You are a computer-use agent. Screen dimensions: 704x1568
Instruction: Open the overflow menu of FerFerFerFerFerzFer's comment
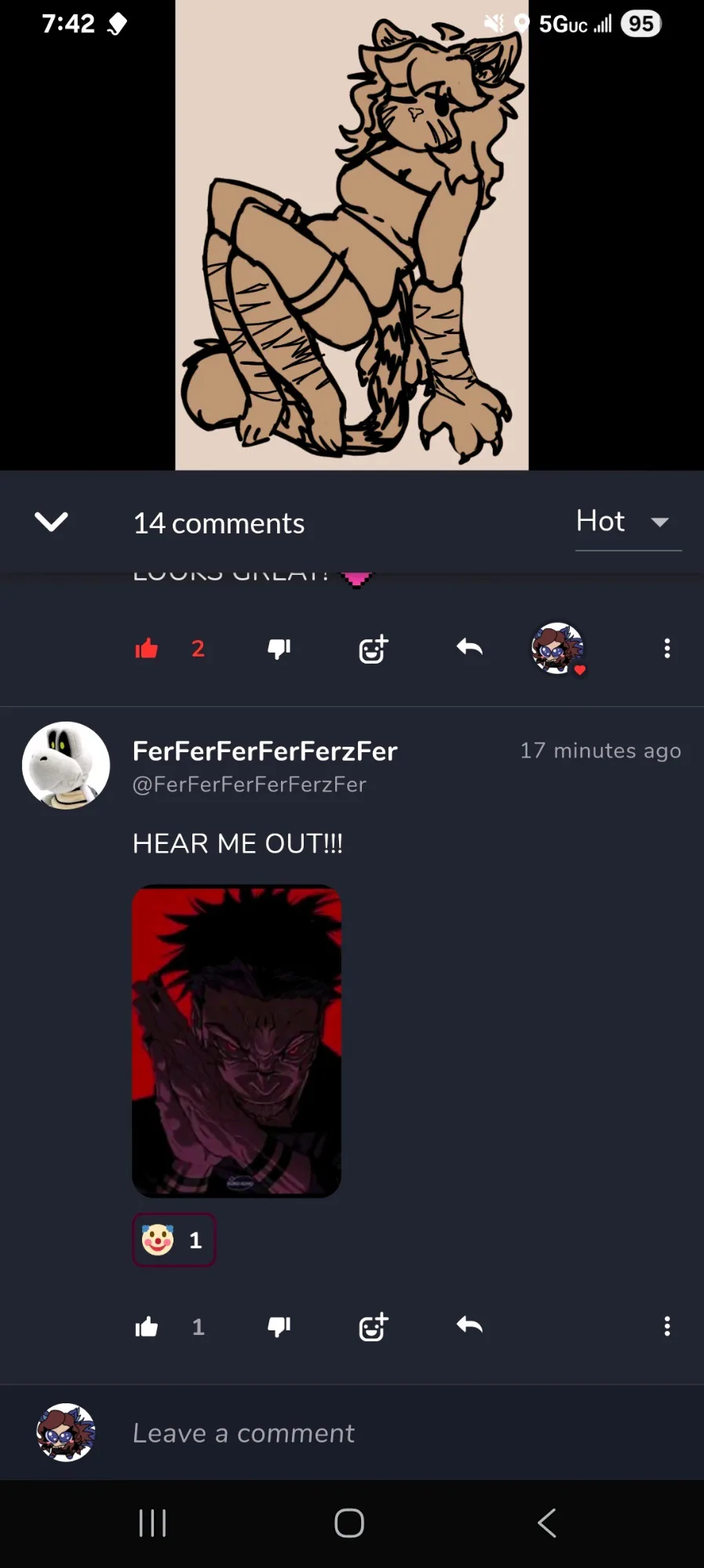tap(667, 1326)
